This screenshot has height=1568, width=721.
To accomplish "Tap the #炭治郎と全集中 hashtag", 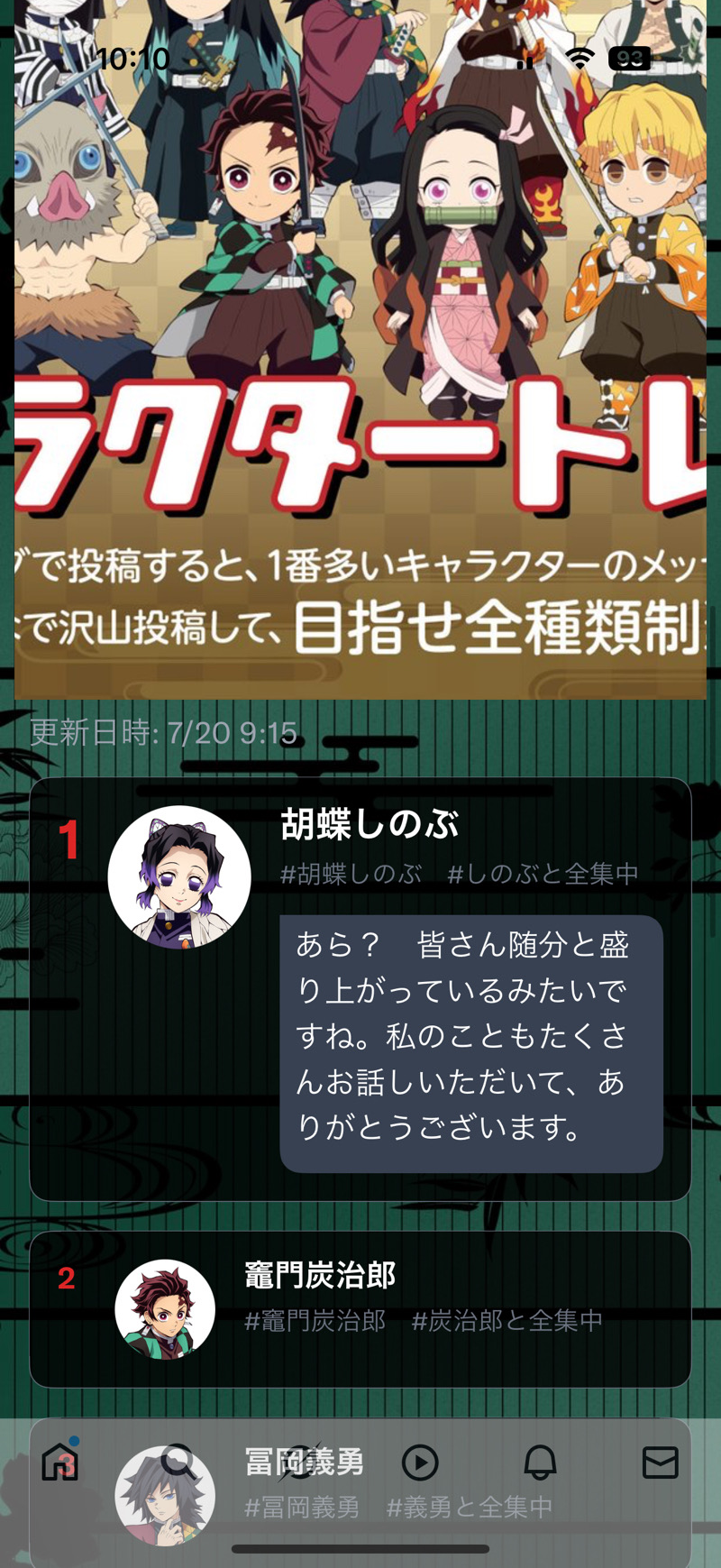I will (507, 1321).
